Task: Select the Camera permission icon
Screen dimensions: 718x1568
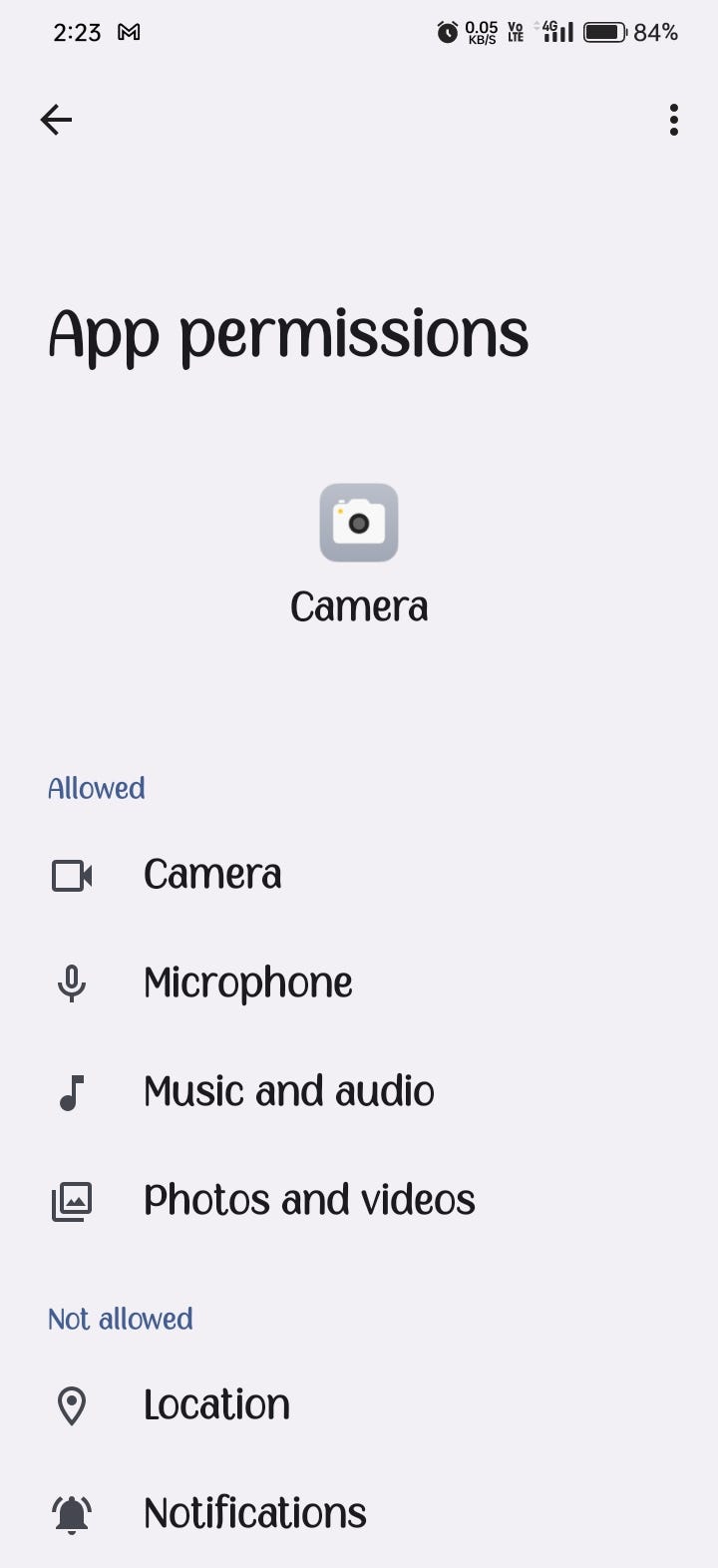Action: pyautogui.click(x=71, y=875)
